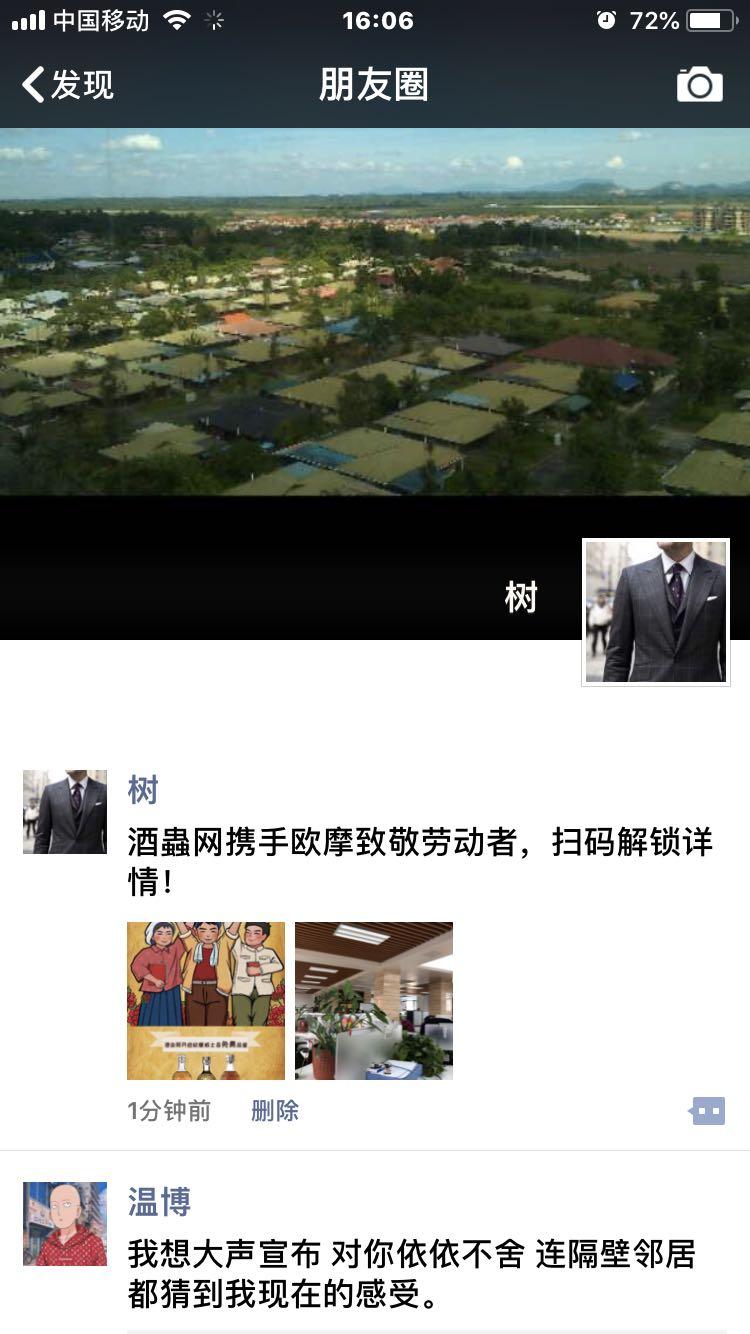Delete 树's post via 删除
Viewport: 750px width, 1334px height.
(x=274, y=1110)
